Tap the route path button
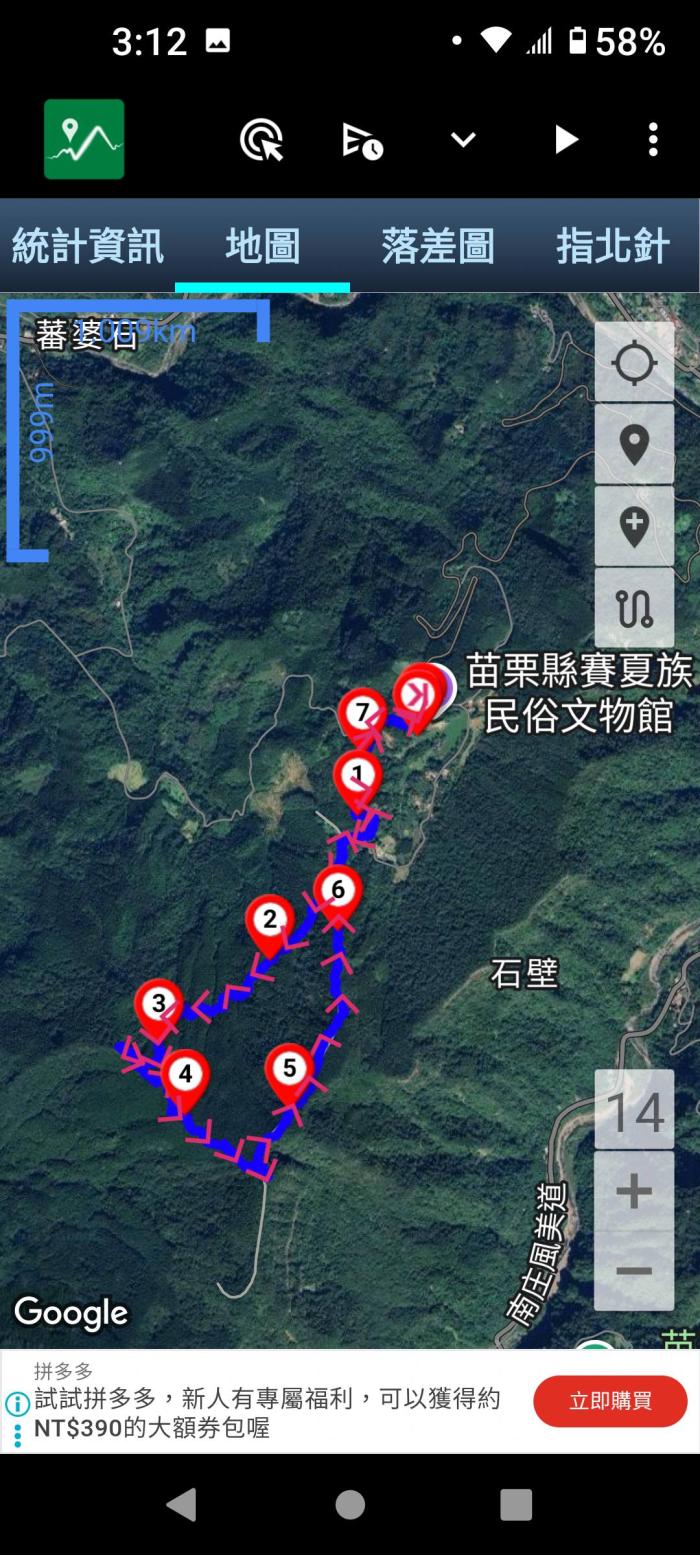The height and width of the screenshot is (1555, 700). tap(634, 608)
